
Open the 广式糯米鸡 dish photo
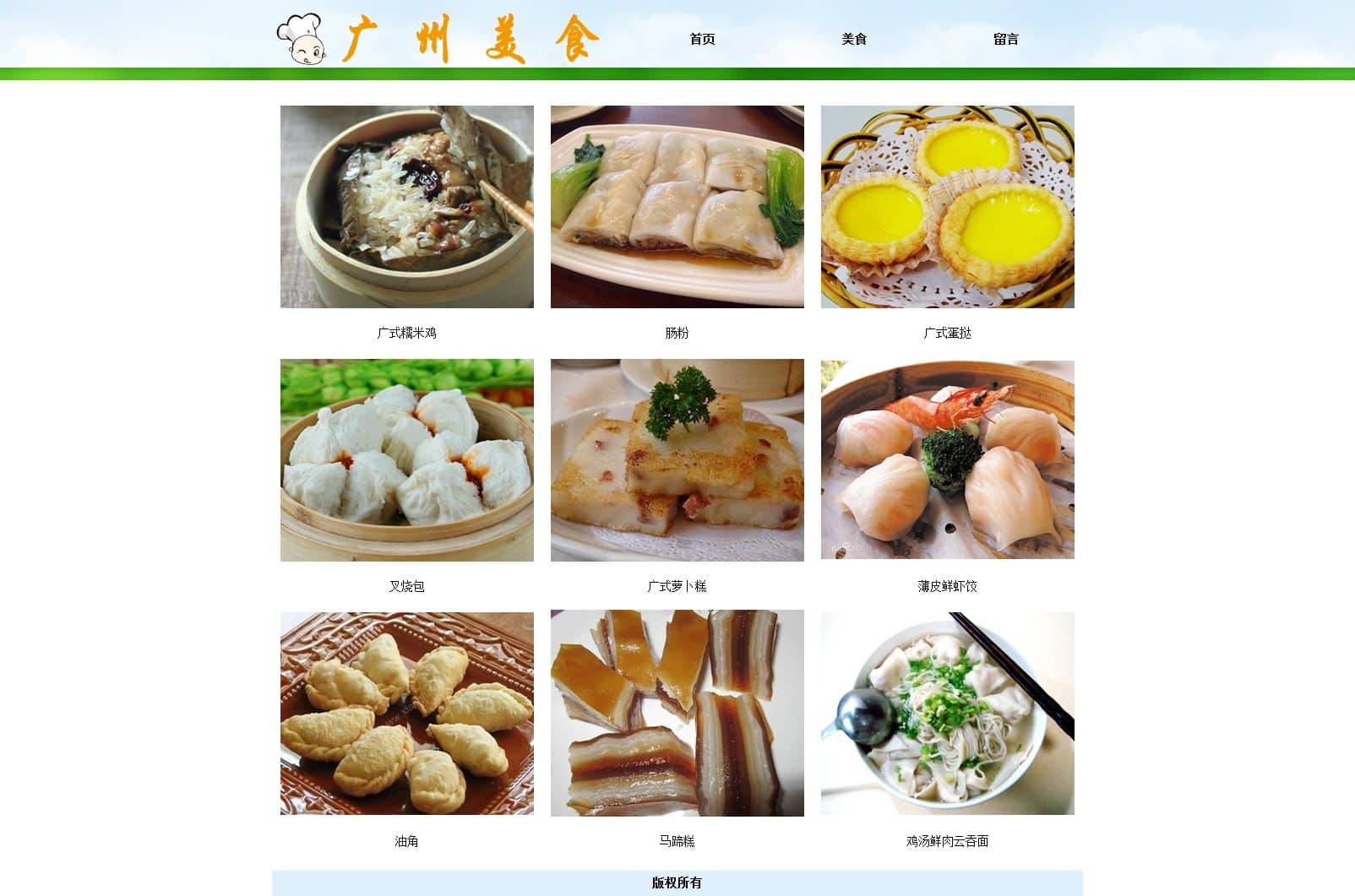click(407, 207)
